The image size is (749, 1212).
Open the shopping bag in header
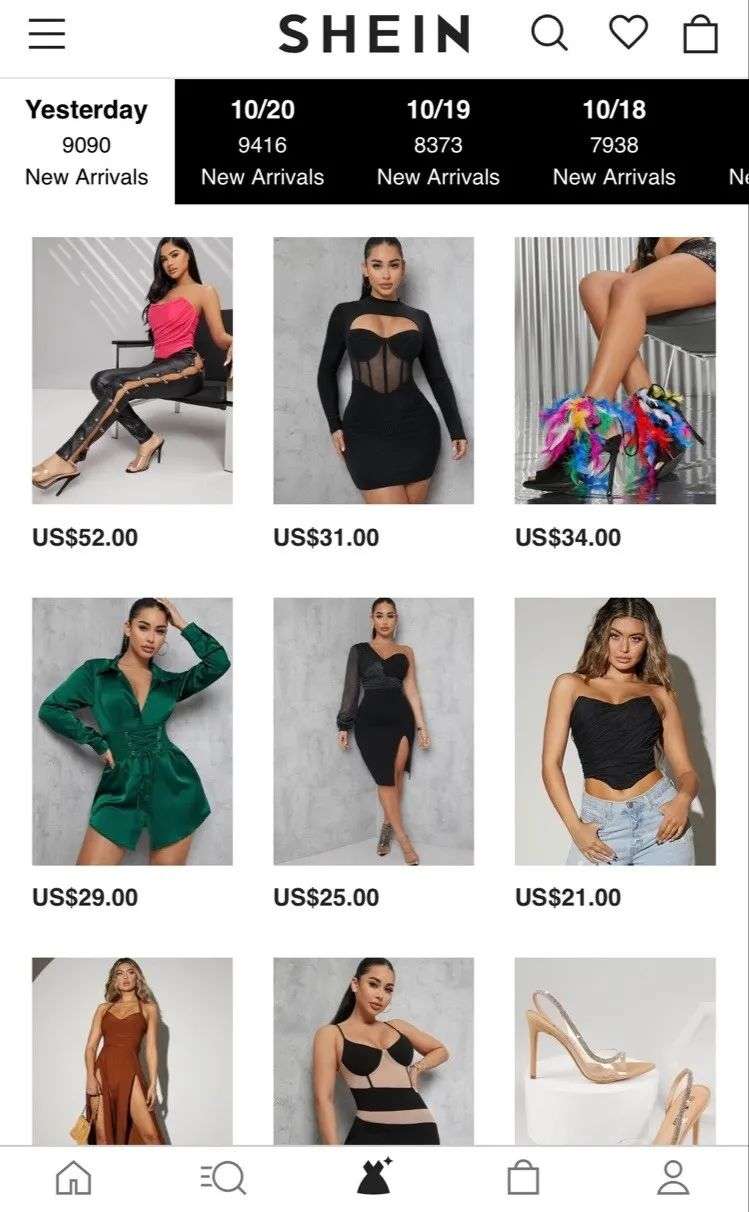700,35
